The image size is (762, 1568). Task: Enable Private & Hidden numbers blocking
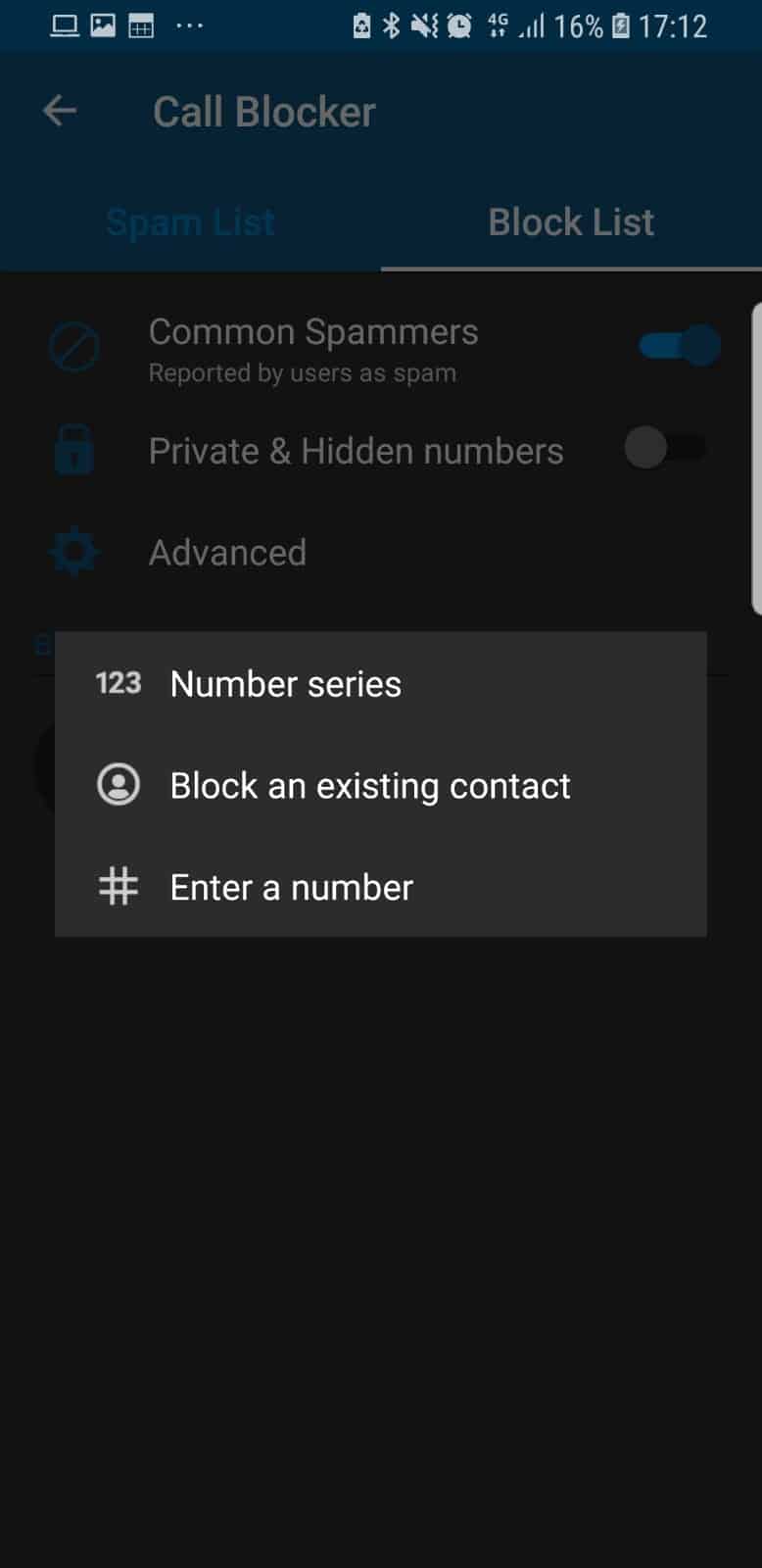tap(666, 448)
